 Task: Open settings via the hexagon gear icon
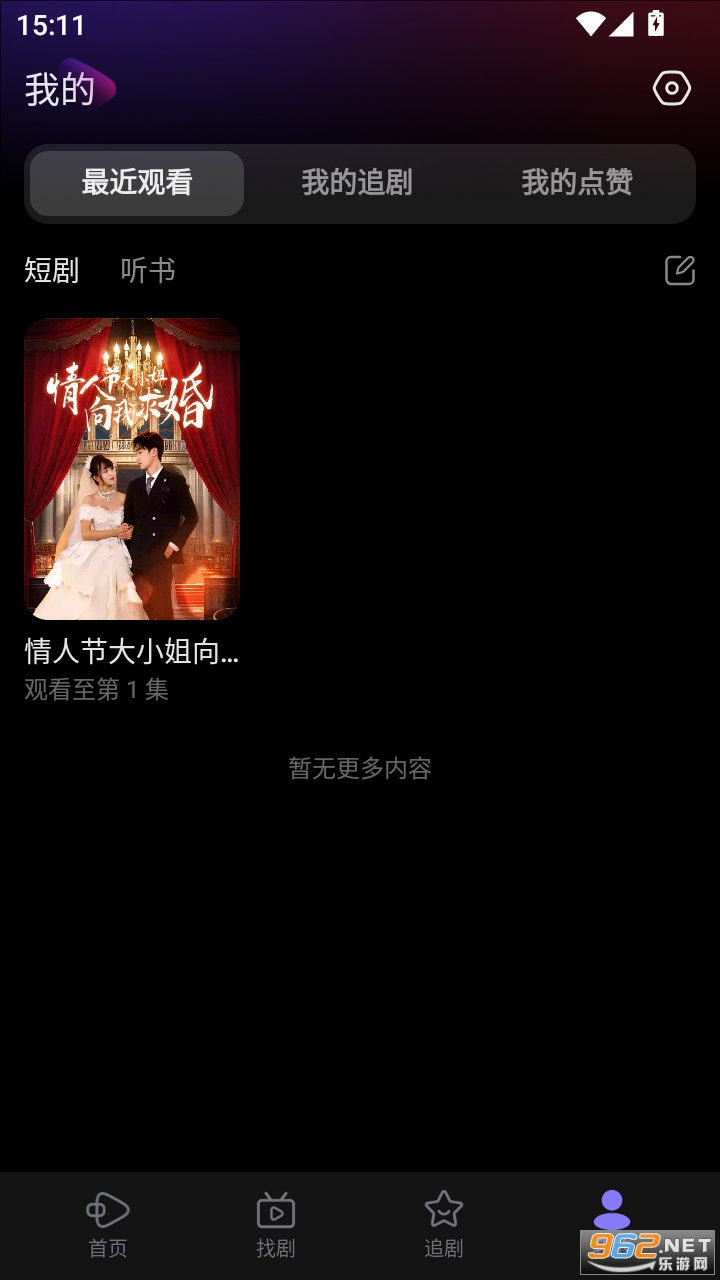pos(671,89)
